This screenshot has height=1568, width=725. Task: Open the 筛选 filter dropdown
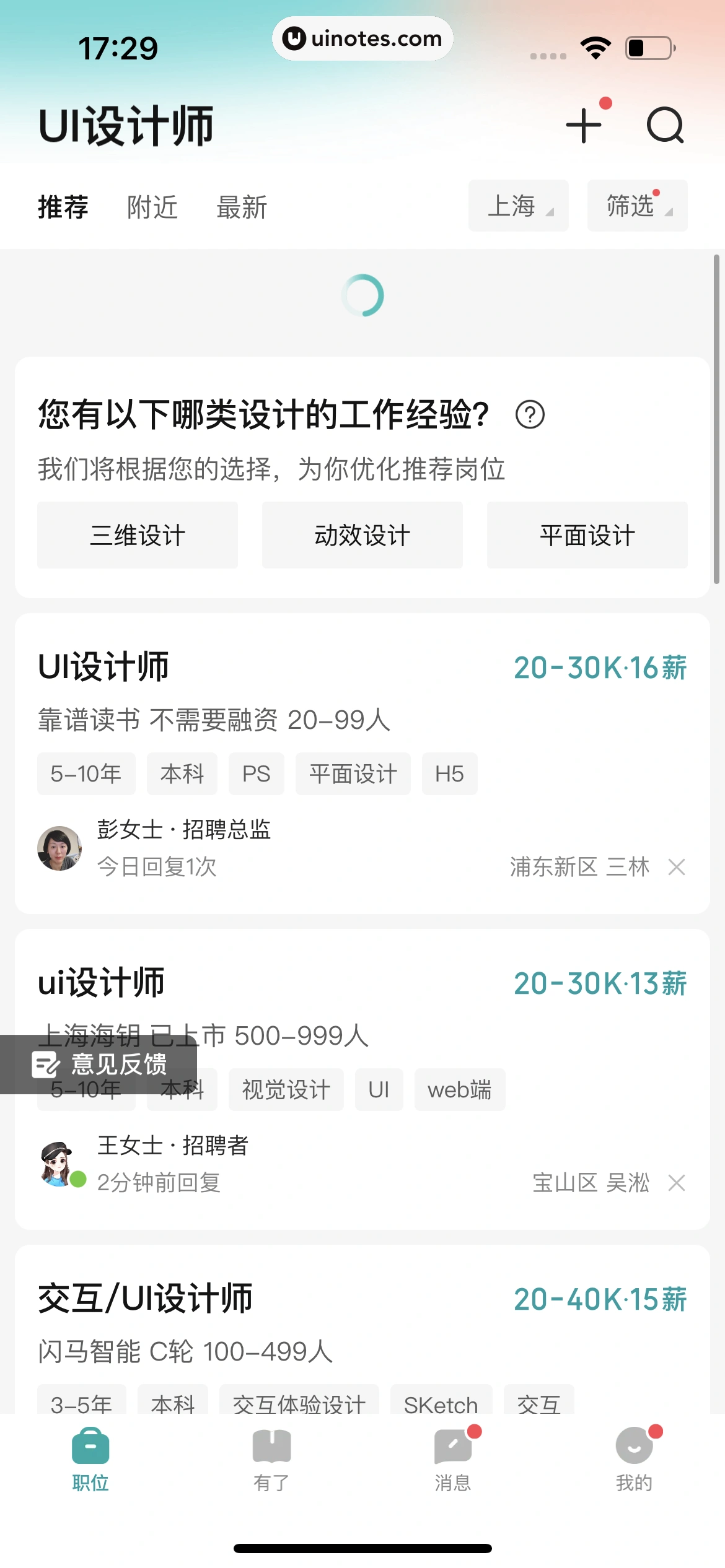pyautogui.click(x=636, y=206)
